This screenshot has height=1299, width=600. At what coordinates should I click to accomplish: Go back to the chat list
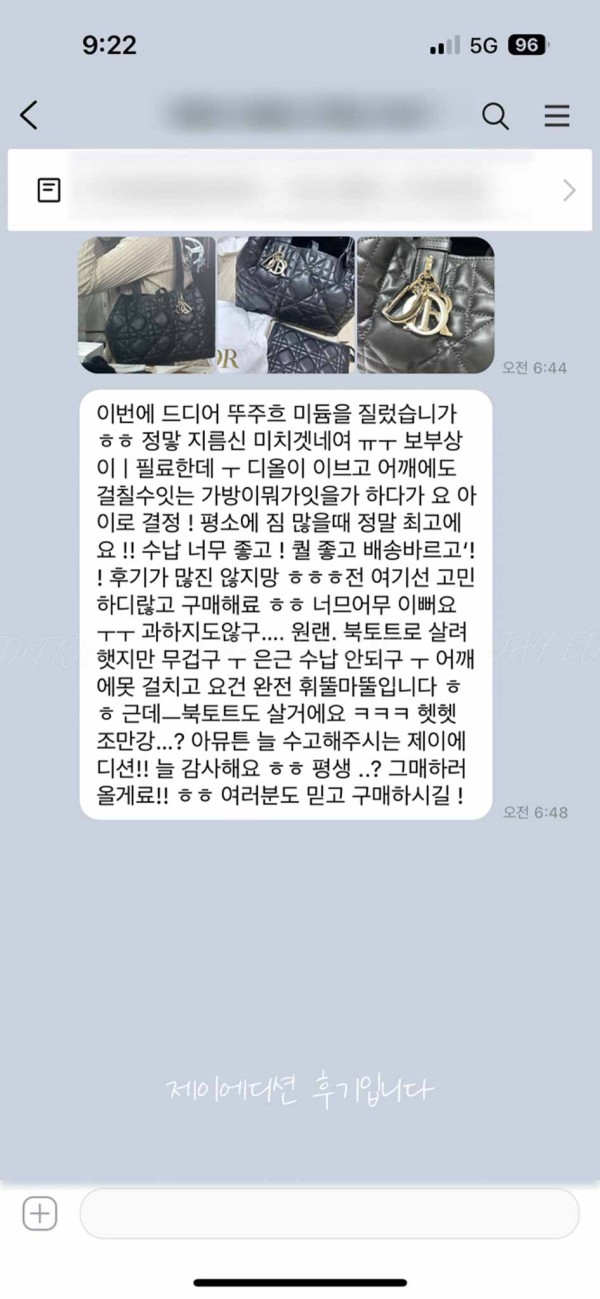pos(29,115)
